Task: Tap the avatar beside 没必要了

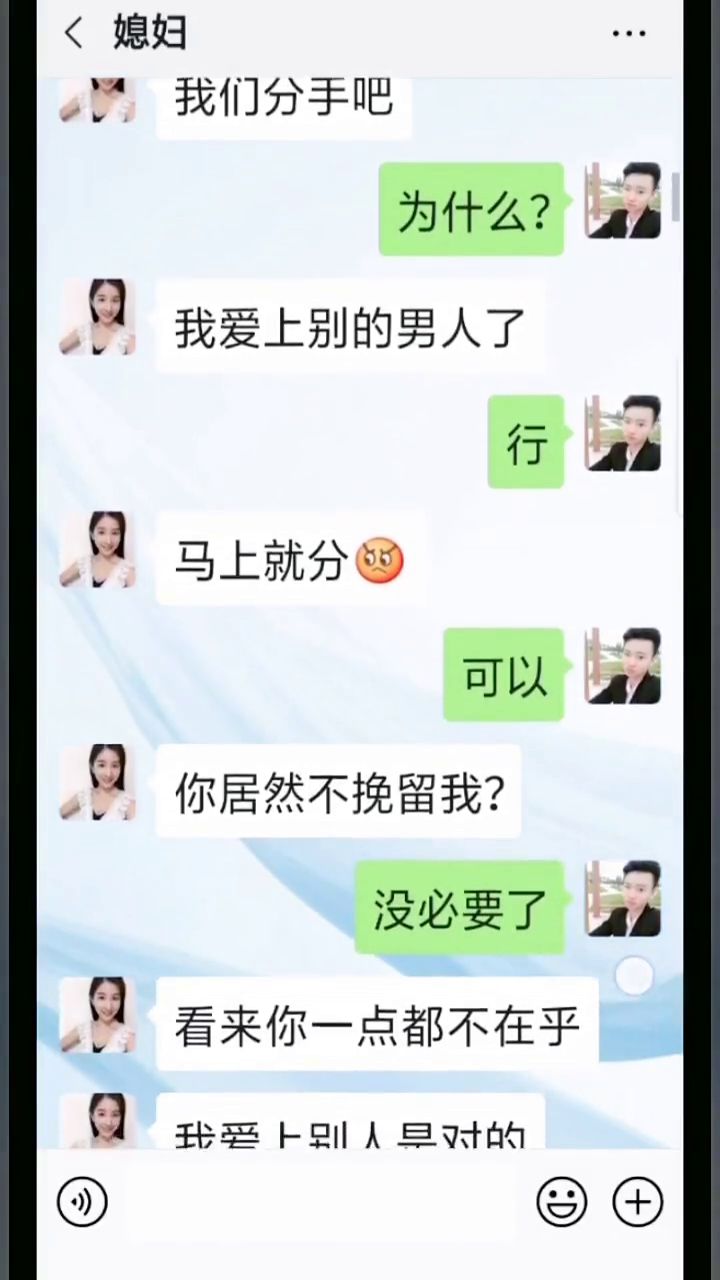Action: tap(622, 899)
